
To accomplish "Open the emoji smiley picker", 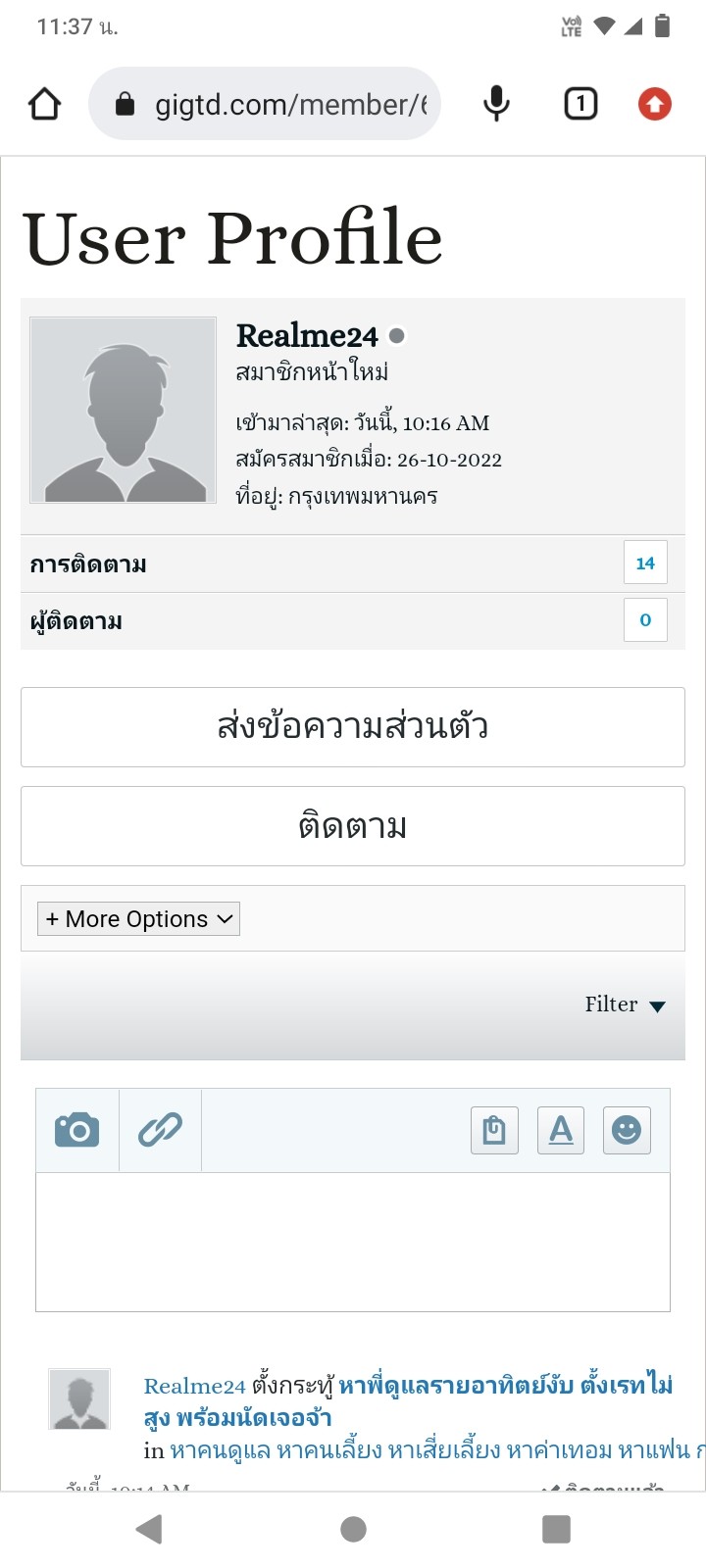I will 627,1130.
